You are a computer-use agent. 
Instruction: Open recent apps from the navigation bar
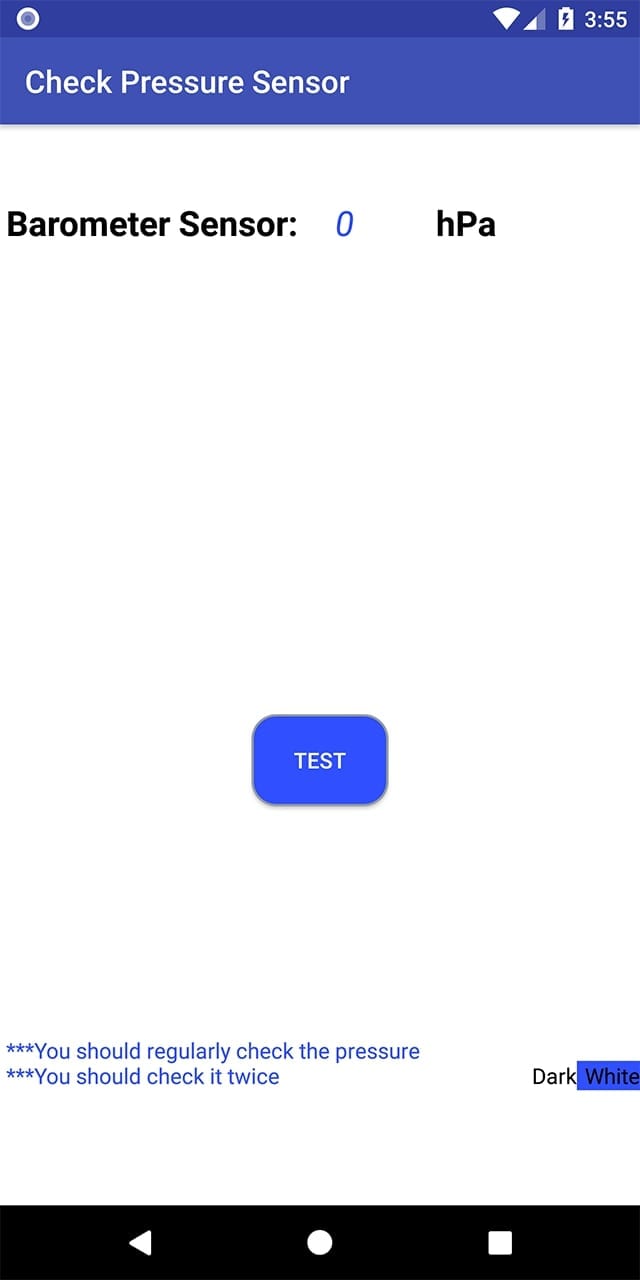click(x=500, y=1242)
